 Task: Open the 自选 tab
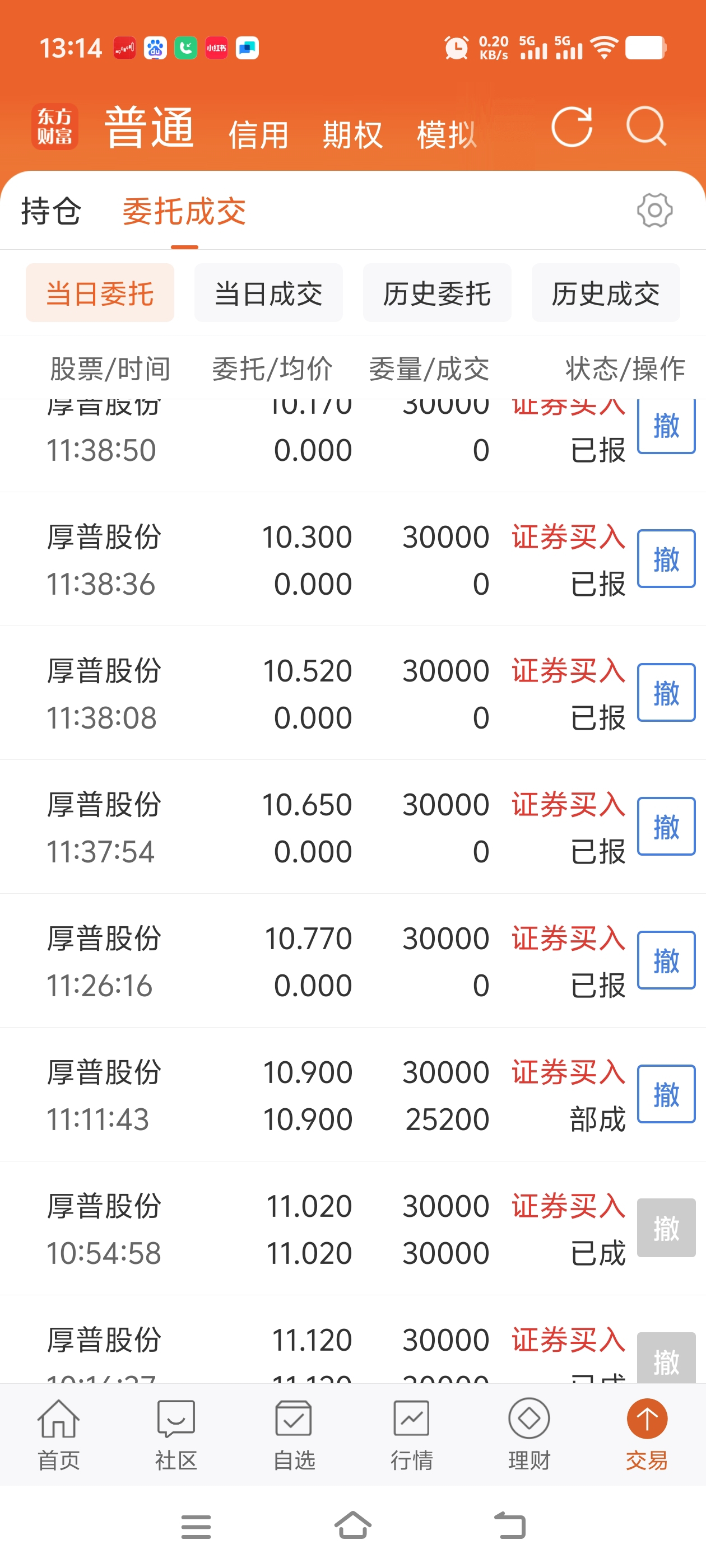click(294, 1435)
